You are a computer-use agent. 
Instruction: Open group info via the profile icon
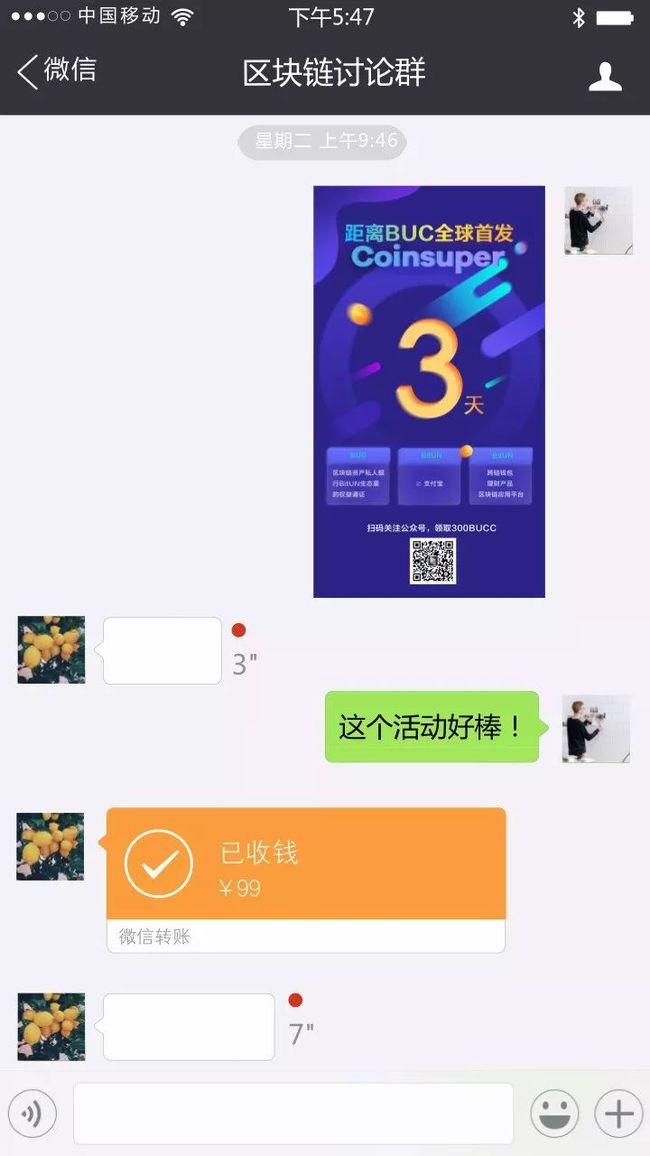[605, 77]
